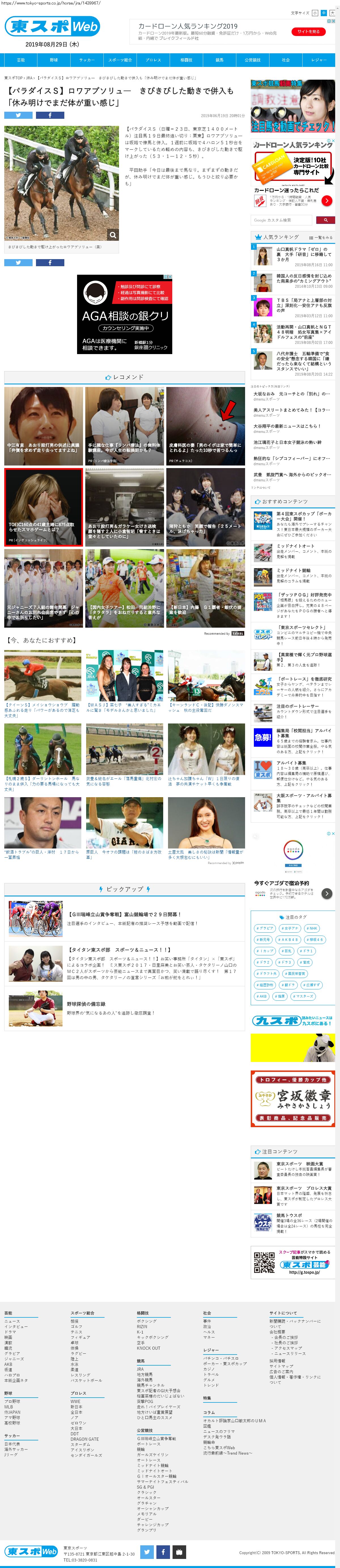Viewport: 340px width, 1568px height.
Task: Tap the Google カスタム検索 search field
Action: point(281,220)
